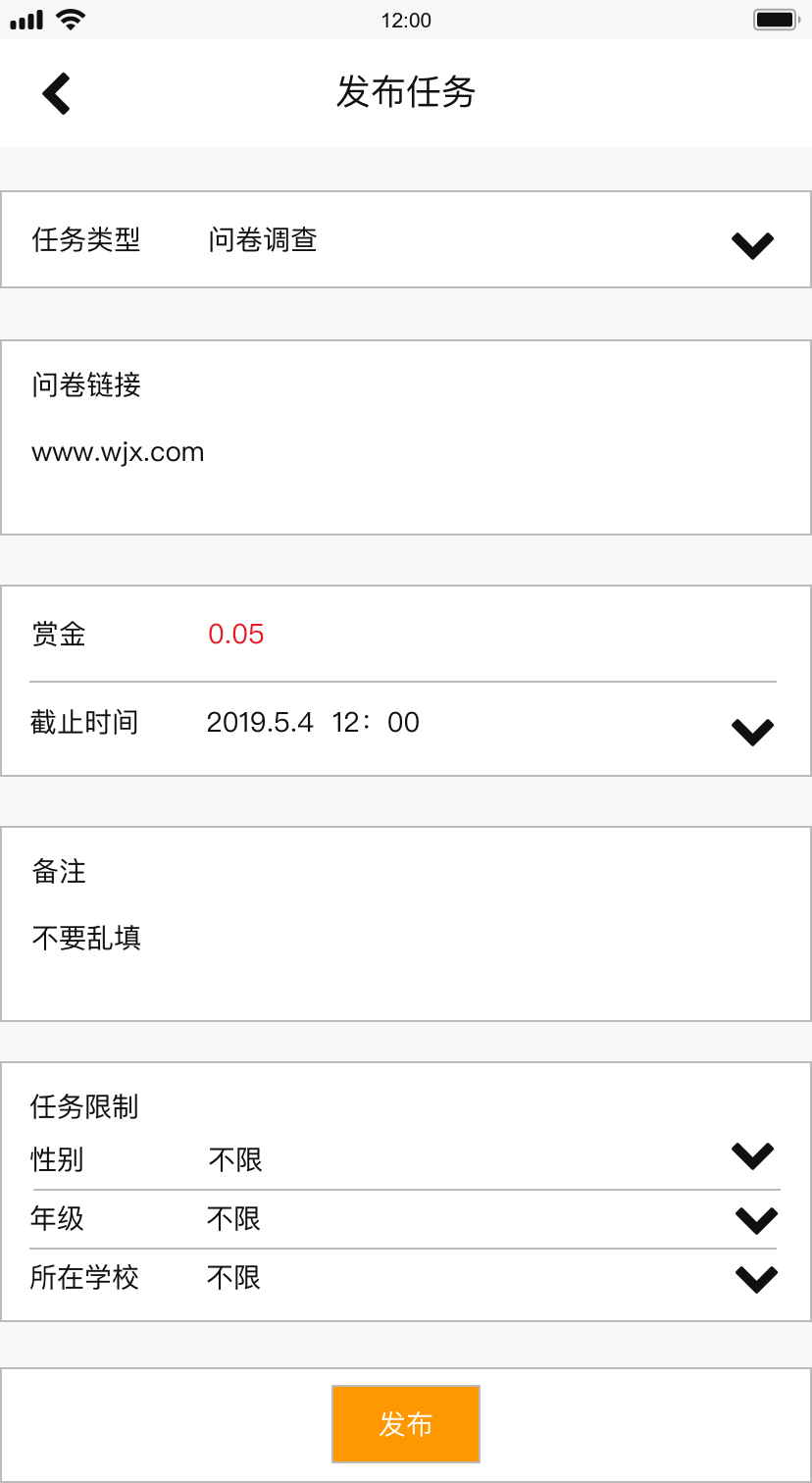Edit the 问卷链接 field with www.wjx.com
Screen dimensions: 812x1483
point(406,437)
